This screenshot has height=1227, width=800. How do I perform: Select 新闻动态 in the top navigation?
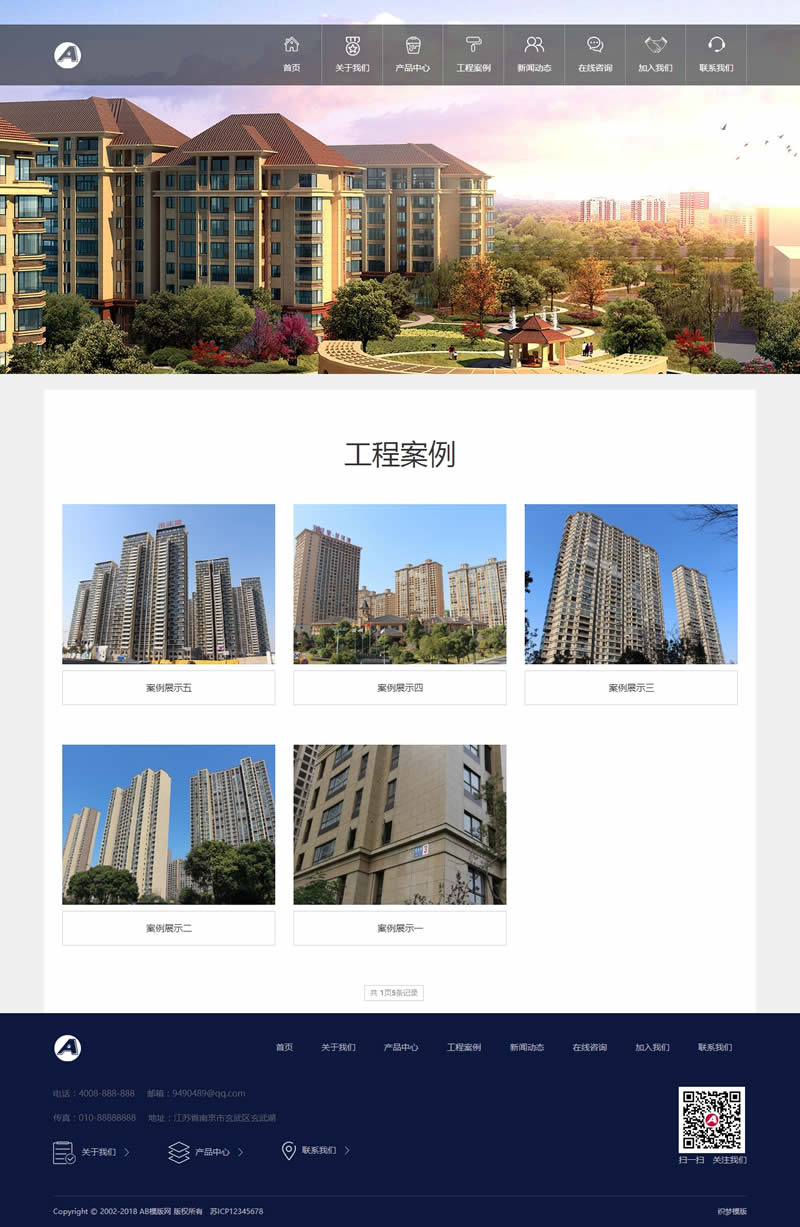534,55
